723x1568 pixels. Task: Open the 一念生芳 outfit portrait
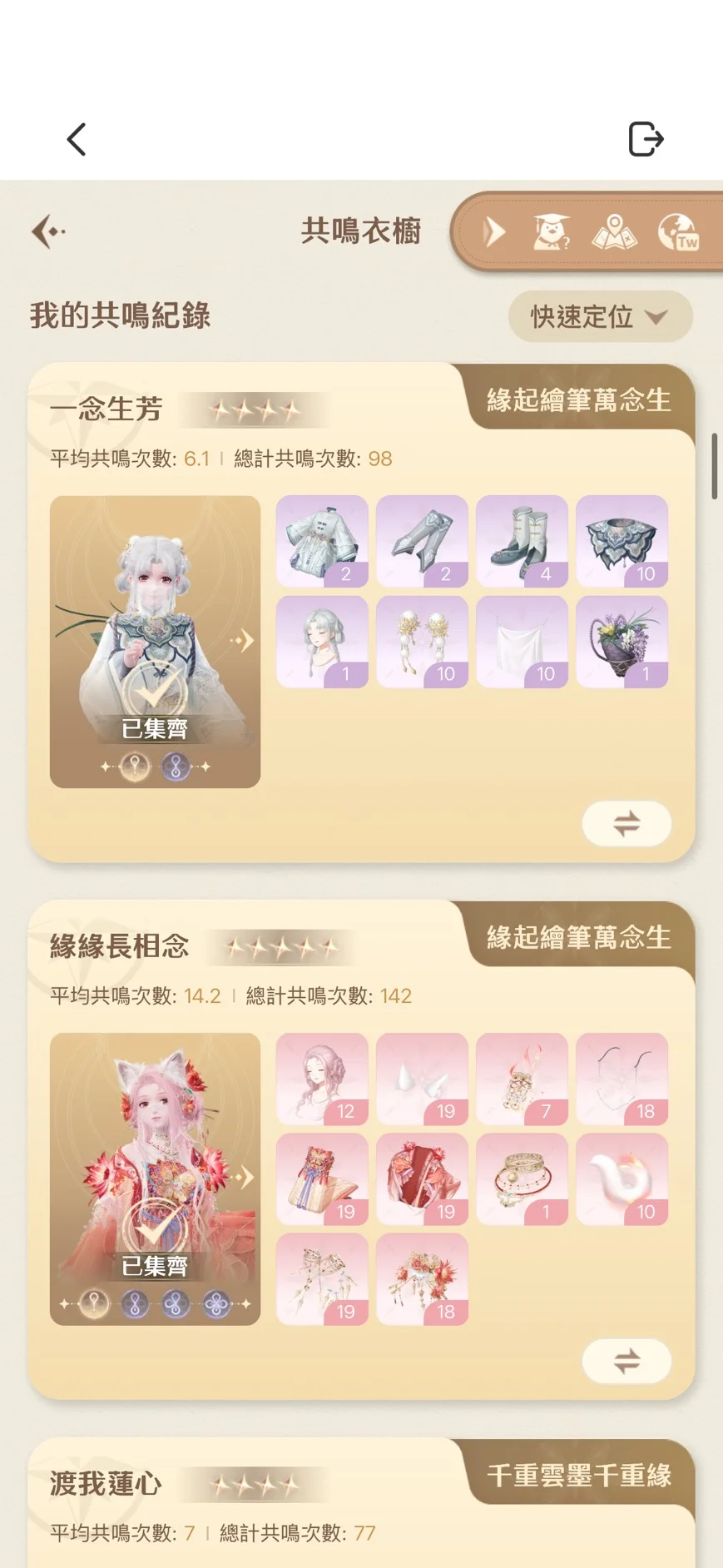coord(155,642)
